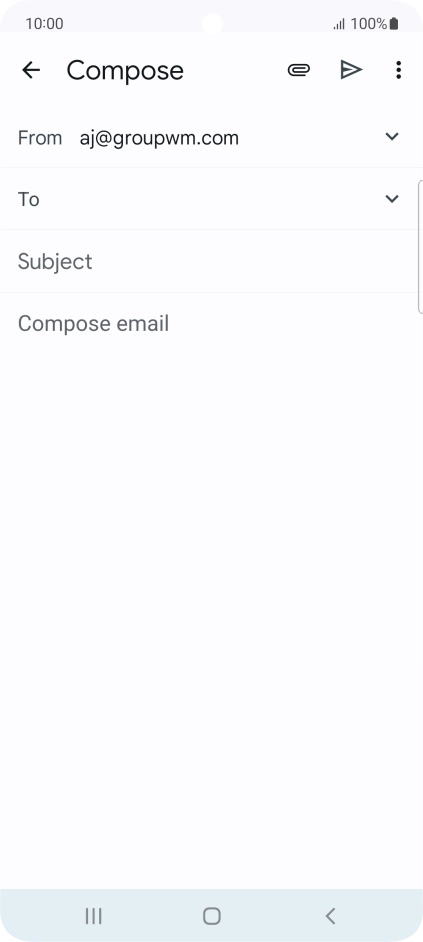Go back from the Compose screen

31,70
